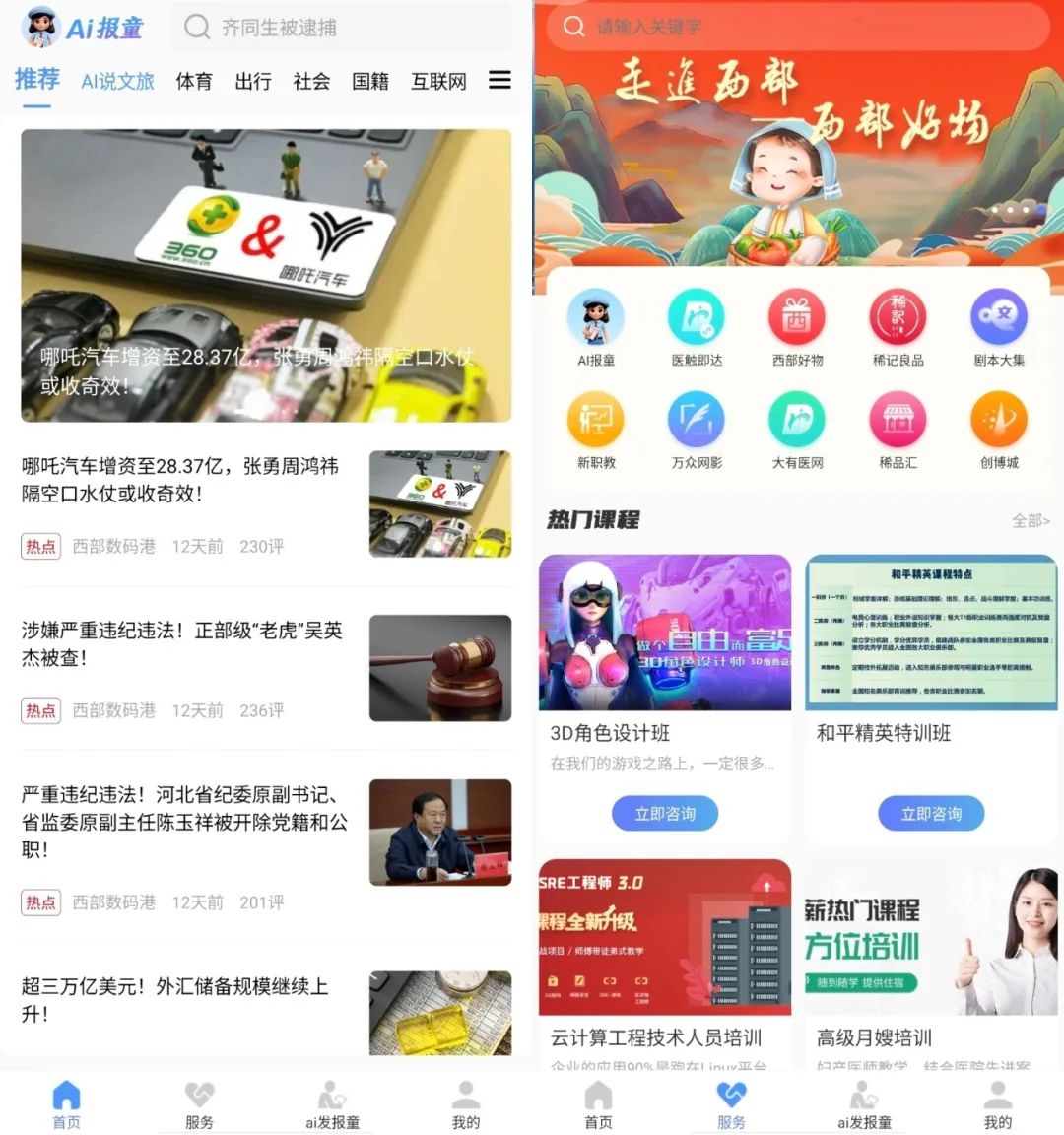Screen dimensions: 1064x1135
Task: Open the 新职教 service
Action: tap(596, 431)
